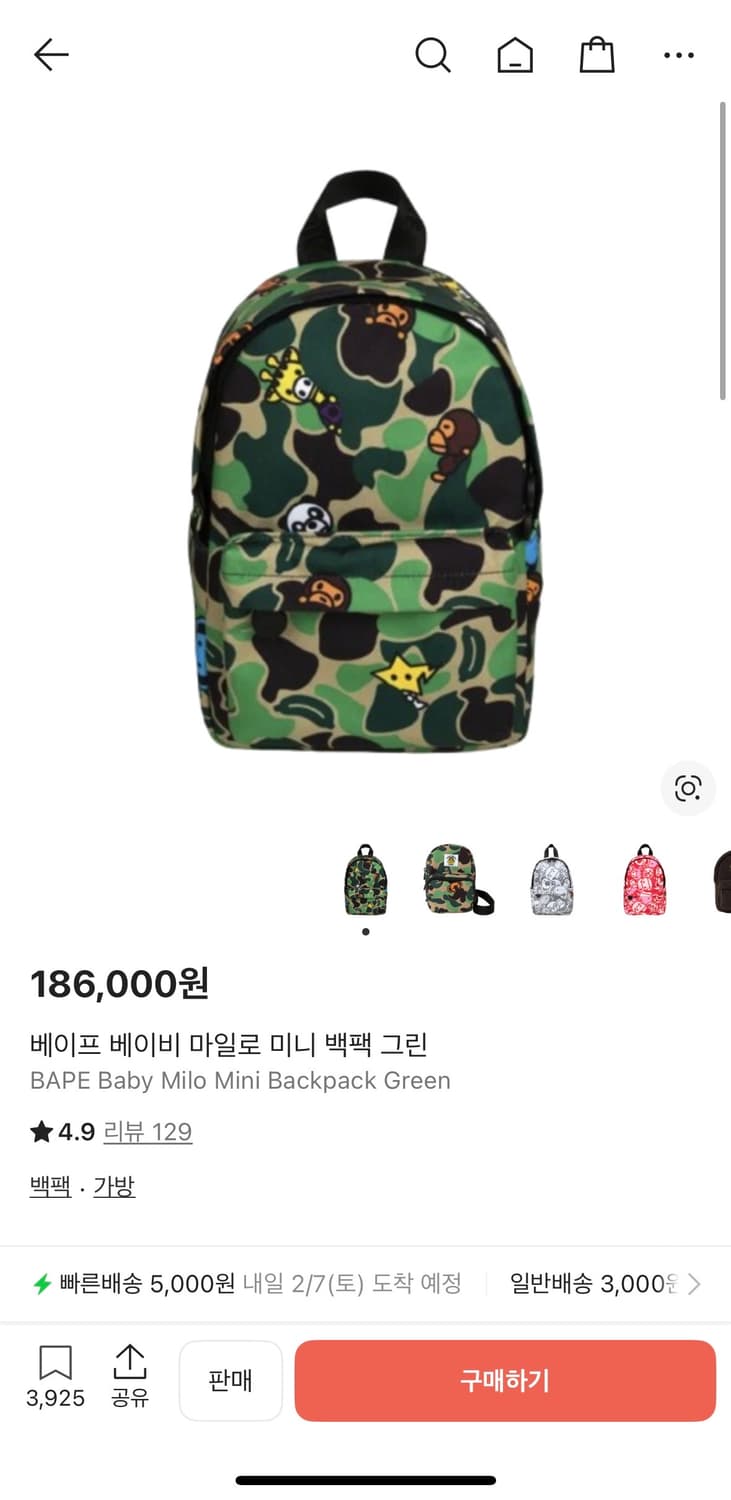The width and height of the screenshot is (731, 1500).
Task: Open the 가방 category link
Action: coord(114,1186)
